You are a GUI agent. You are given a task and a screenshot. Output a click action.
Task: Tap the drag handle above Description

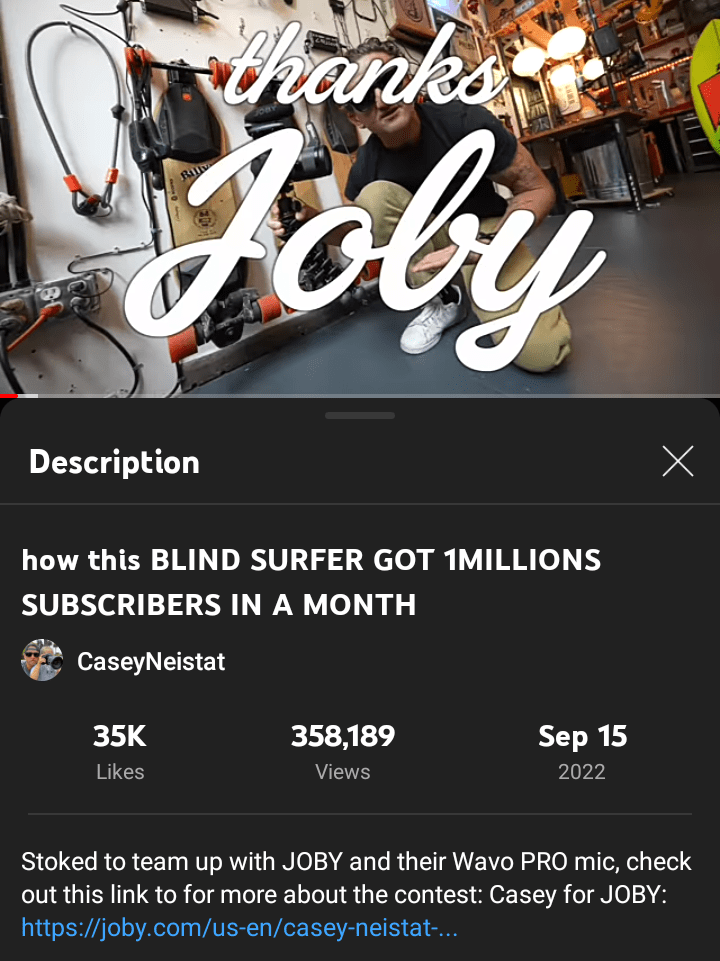[360, 415]
